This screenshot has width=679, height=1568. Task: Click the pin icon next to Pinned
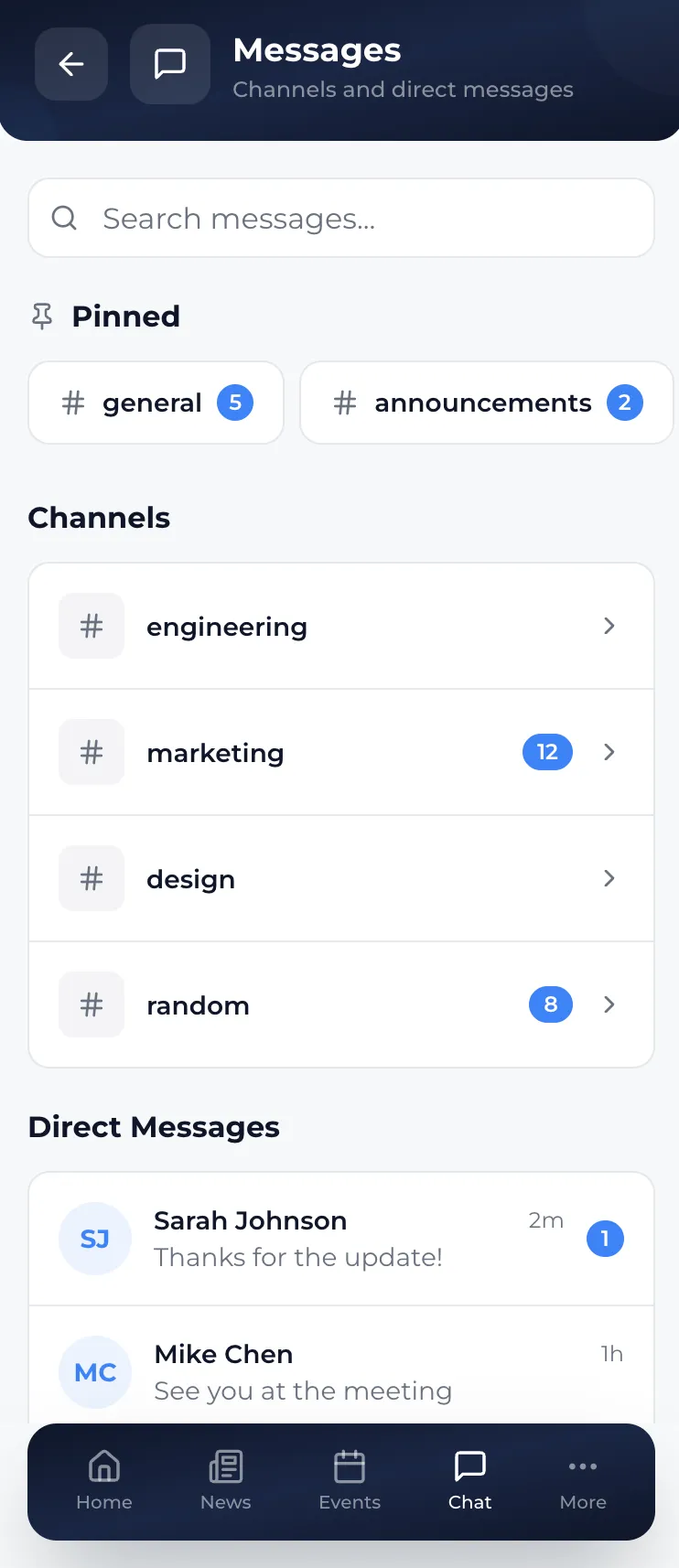(x=42, y=315)
